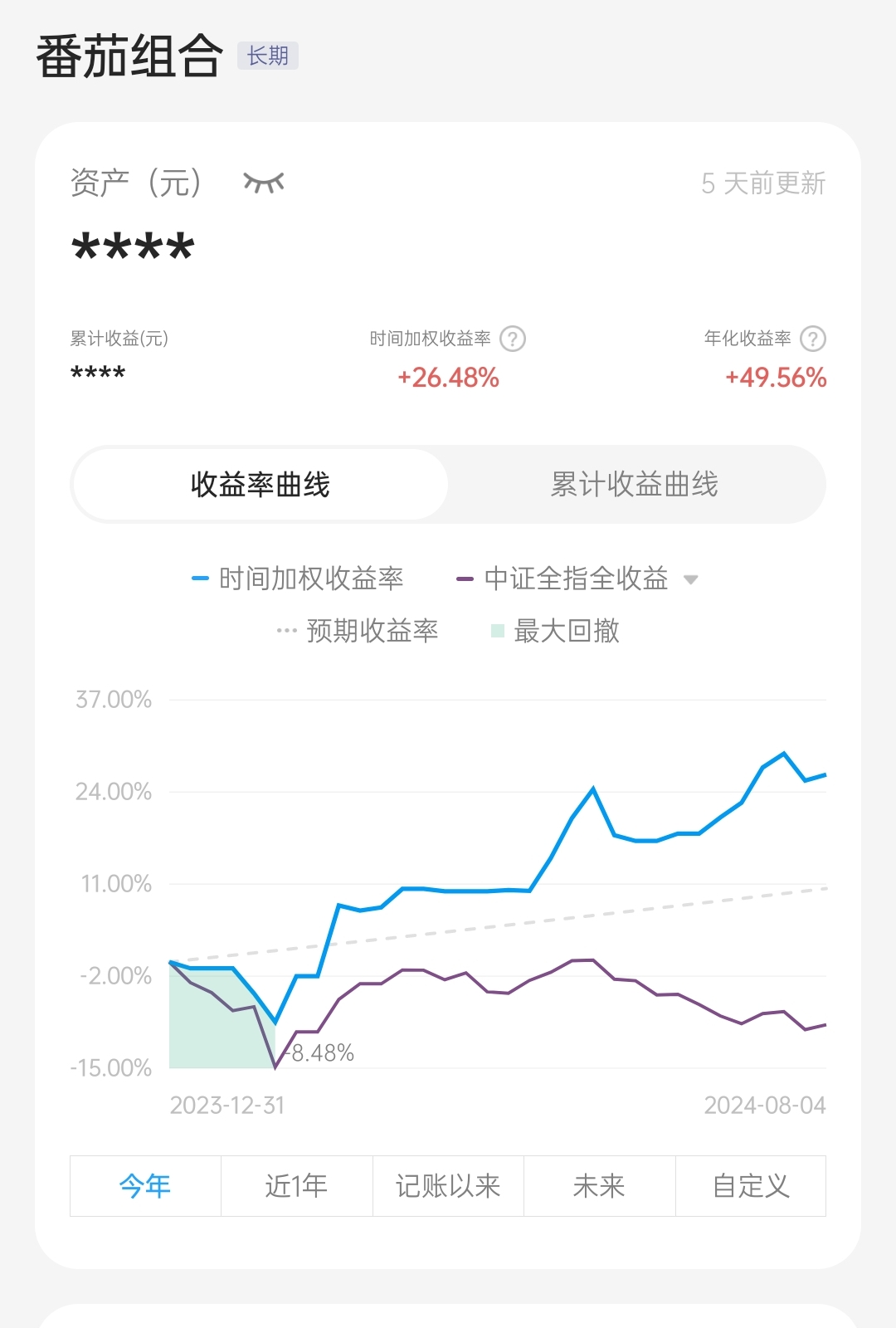The width and height of the screenshot is (896, 1328).
Task: Choose the 自定义 date range
Action: pyautogui.click(x=751, y=1186)
